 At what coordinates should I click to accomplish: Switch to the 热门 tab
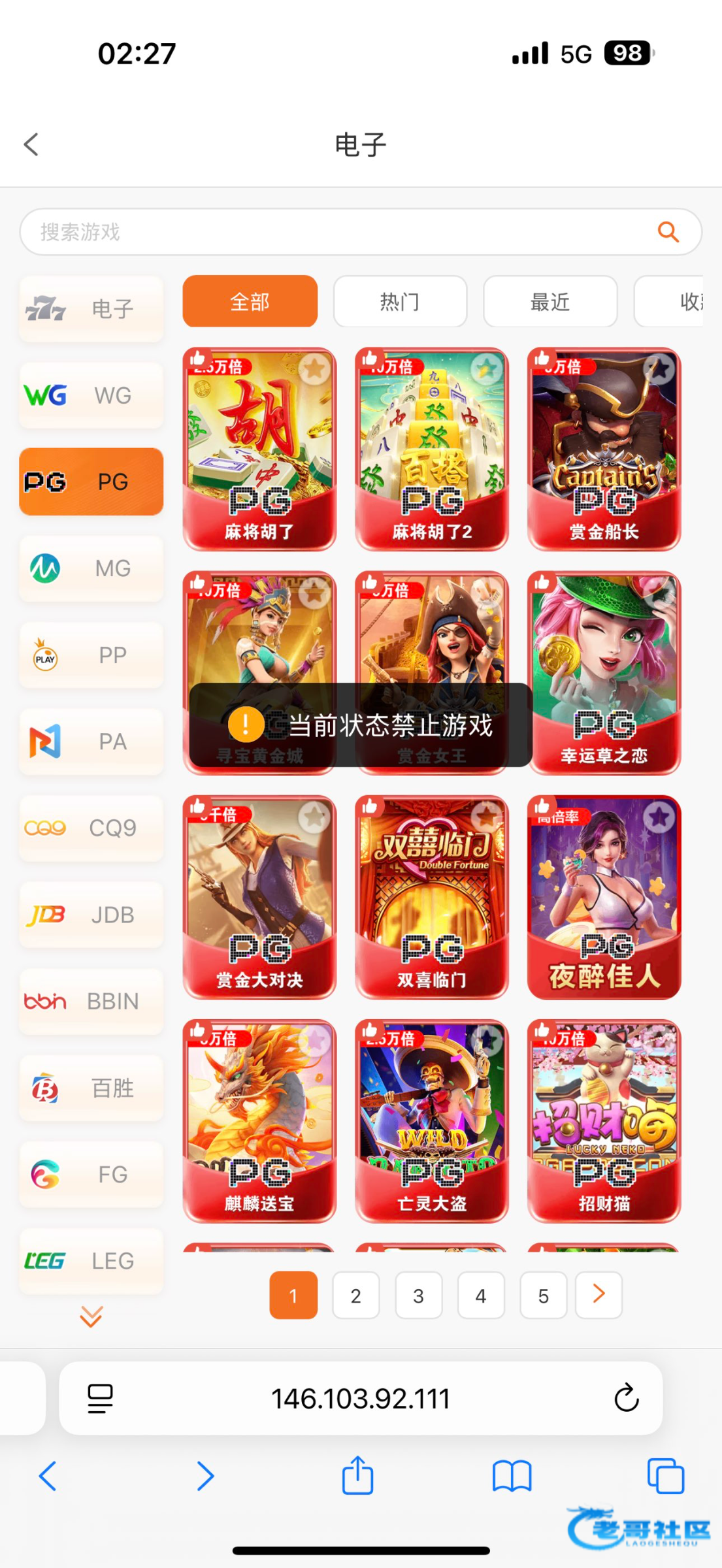(400, 301)
